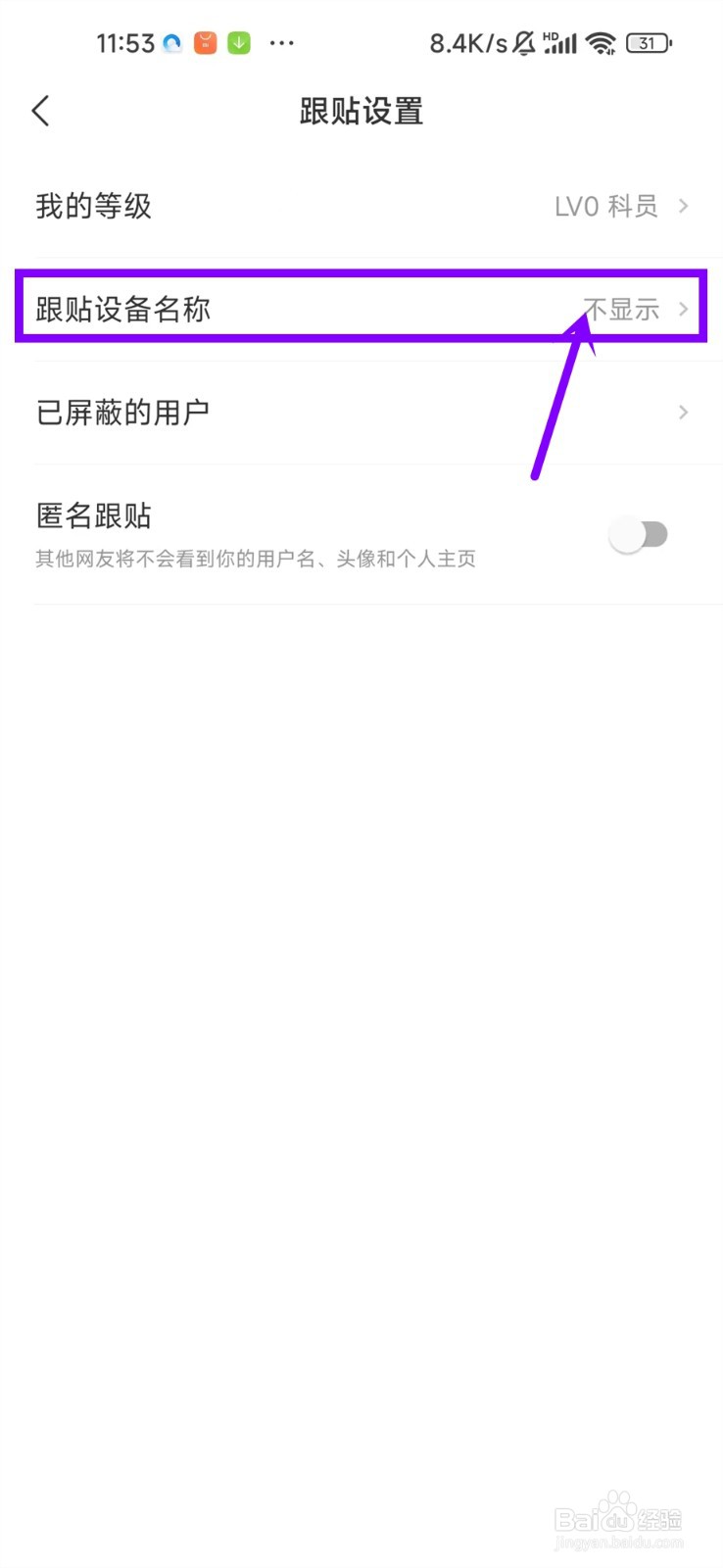
Task: Expand 我的等级 via its chevron
Action: 683,206
